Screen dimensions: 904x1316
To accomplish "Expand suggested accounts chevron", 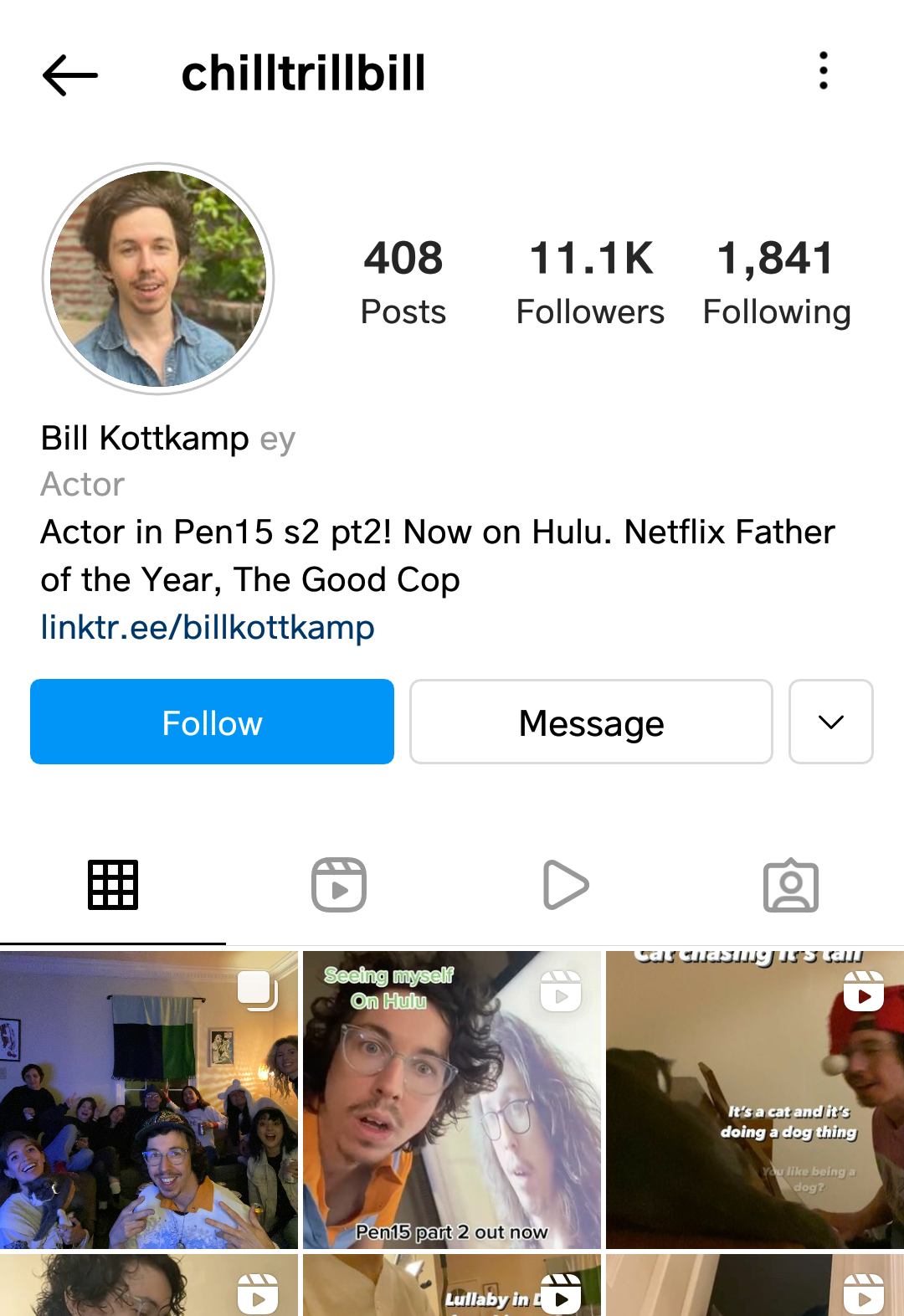I will 830,722.
